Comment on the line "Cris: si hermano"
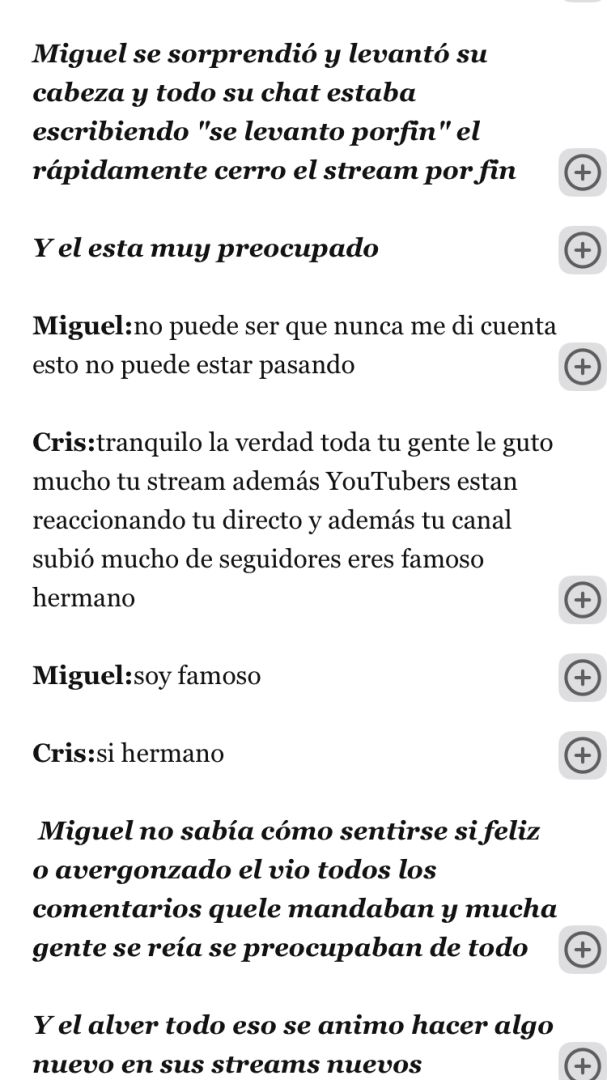This screenshot has width=607, height=1080. (x=582, y=755)
